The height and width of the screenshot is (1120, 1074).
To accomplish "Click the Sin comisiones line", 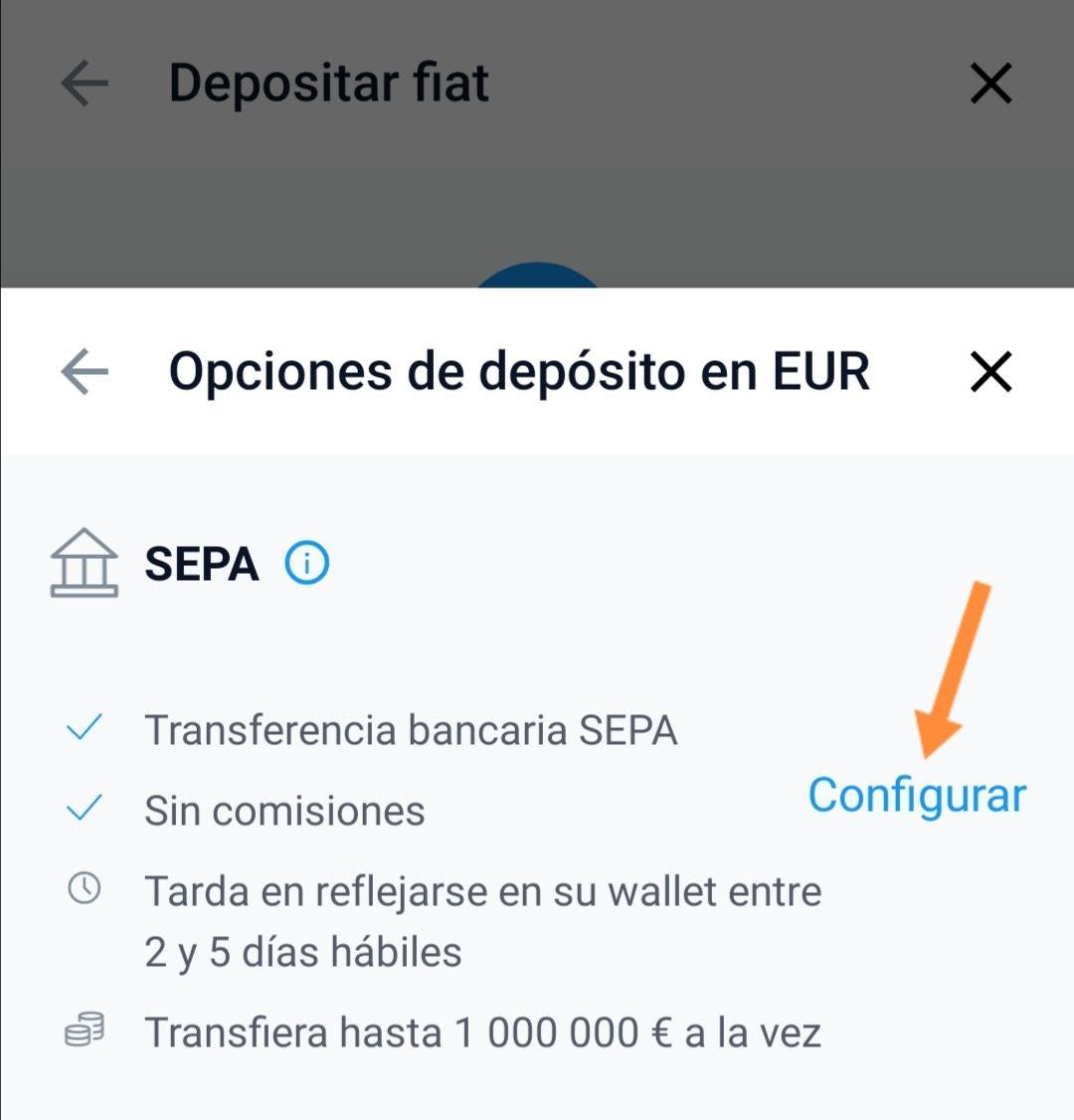I will point(285,809).
